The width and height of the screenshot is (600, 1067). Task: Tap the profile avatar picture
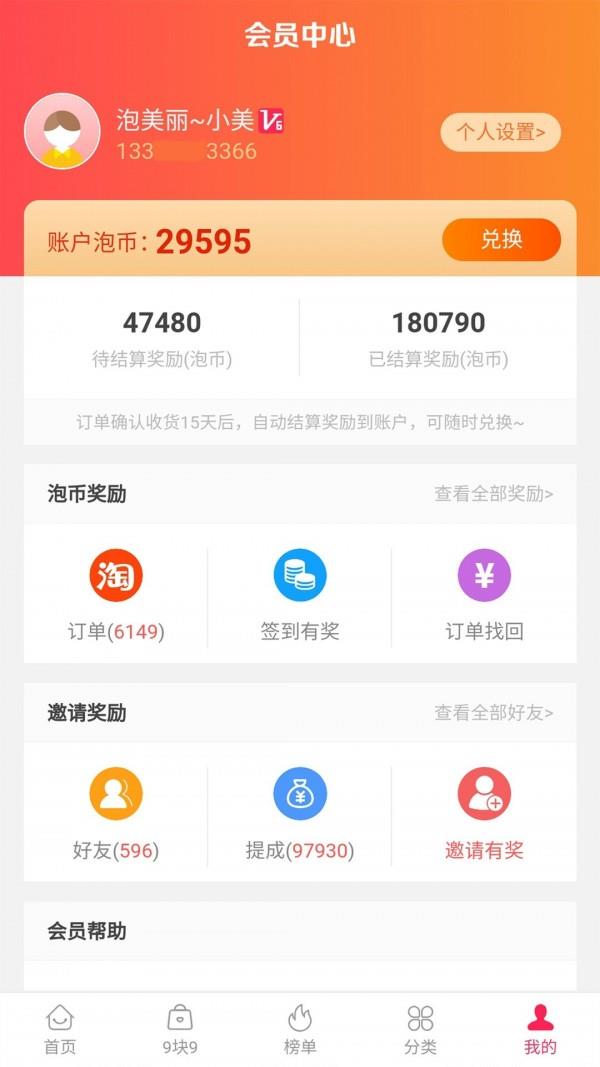(62, 132)
